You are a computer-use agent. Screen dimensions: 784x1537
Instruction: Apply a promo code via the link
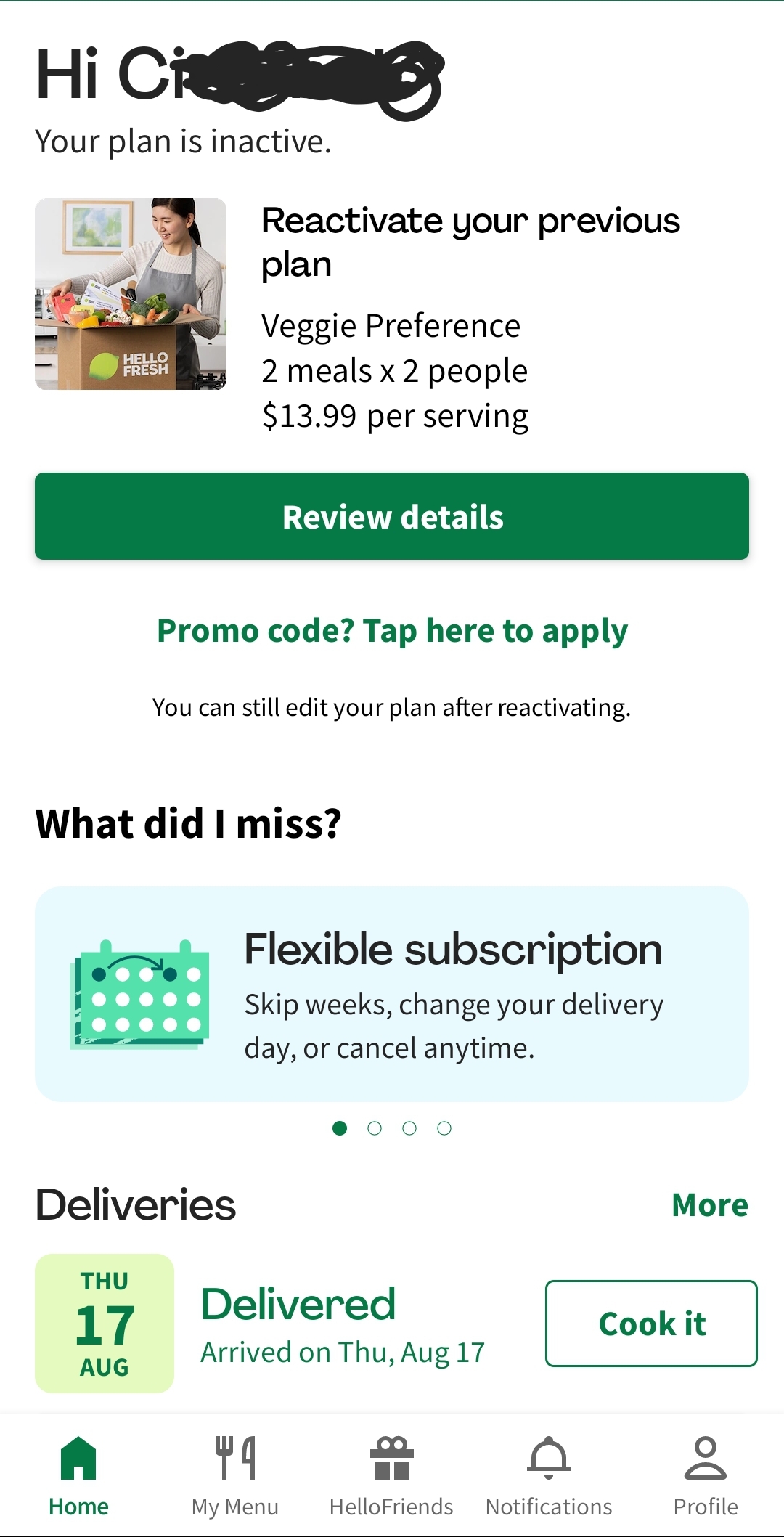click(392, 630)
